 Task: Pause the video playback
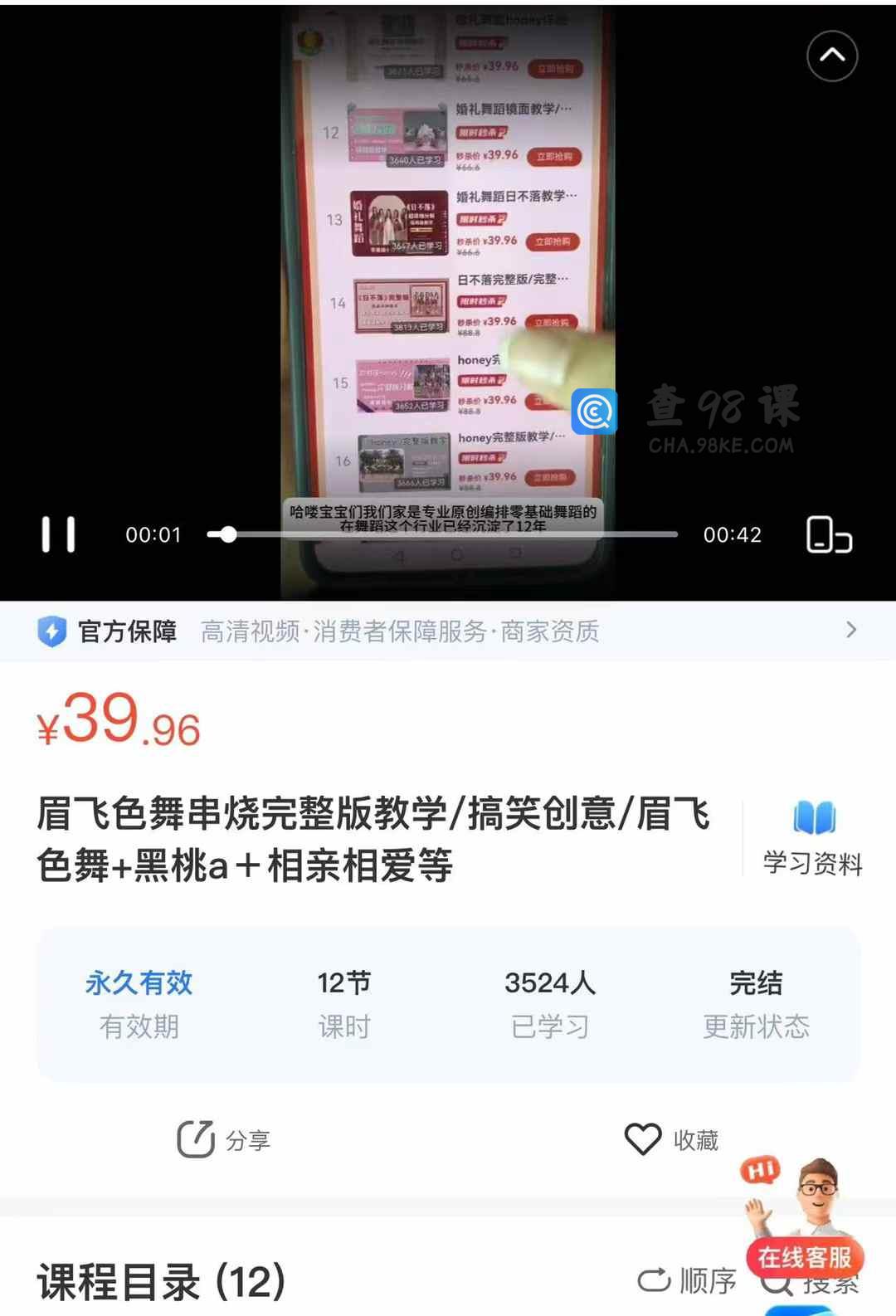(58, 534)
